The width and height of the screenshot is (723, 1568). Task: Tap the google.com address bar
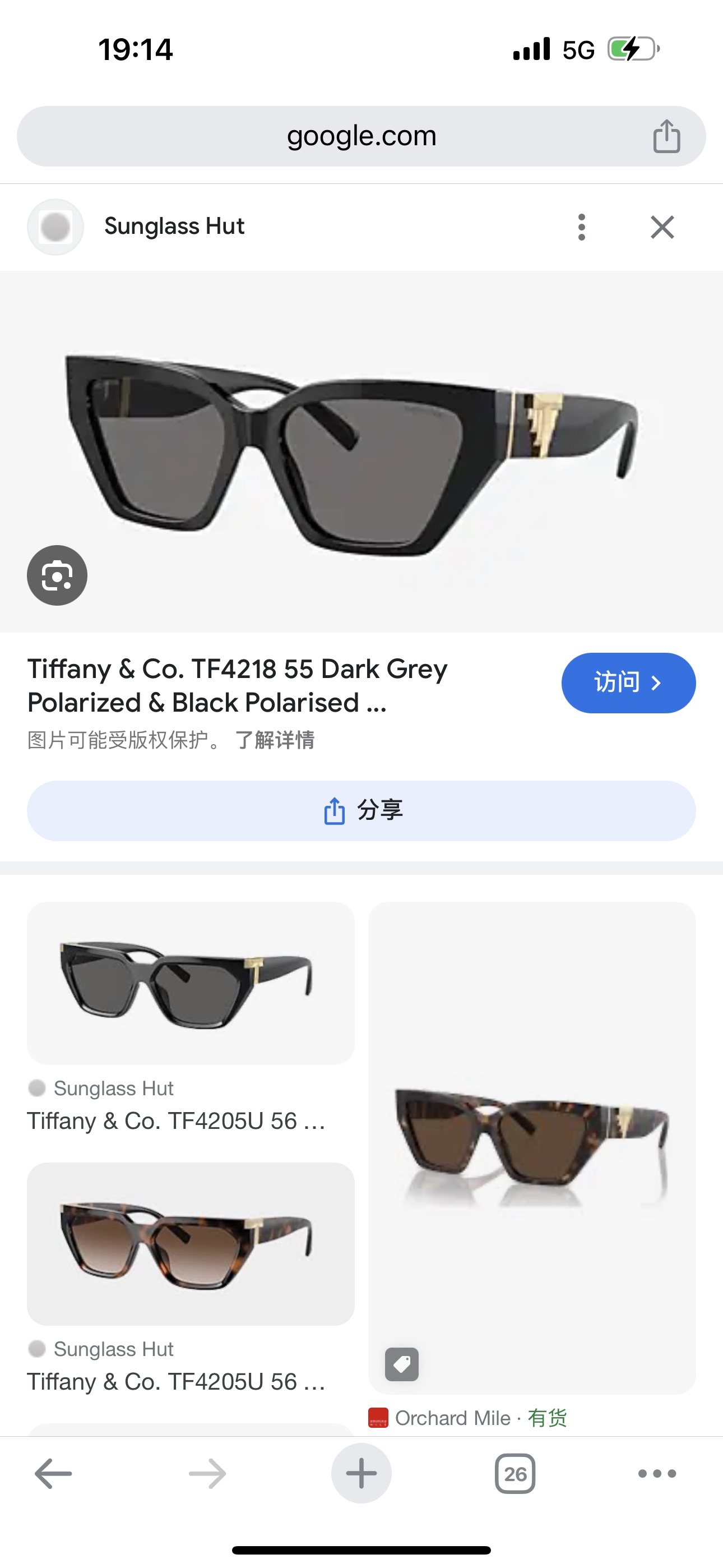pos(361,136)
